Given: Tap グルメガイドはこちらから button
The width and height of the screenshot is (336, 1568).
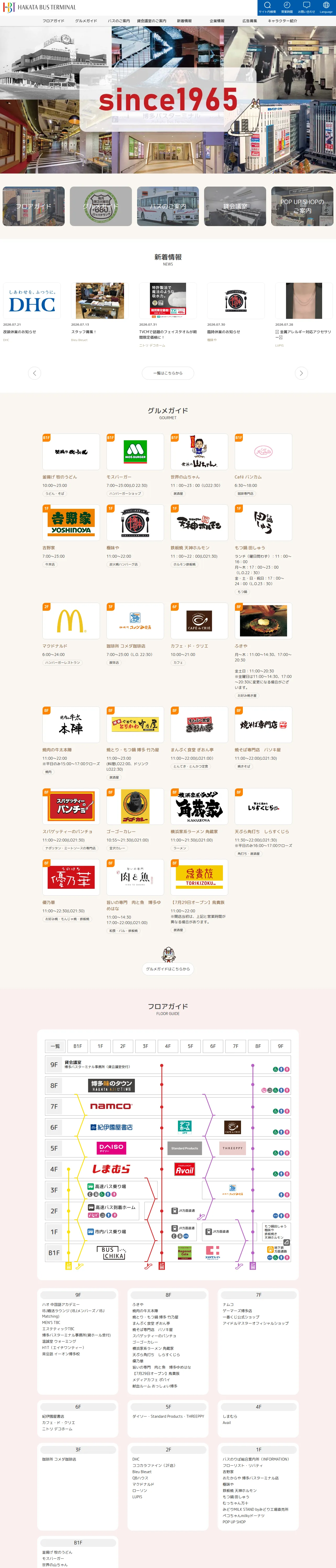Looking at the screenshot, I should pyautogui.click(x=168, y=969).
